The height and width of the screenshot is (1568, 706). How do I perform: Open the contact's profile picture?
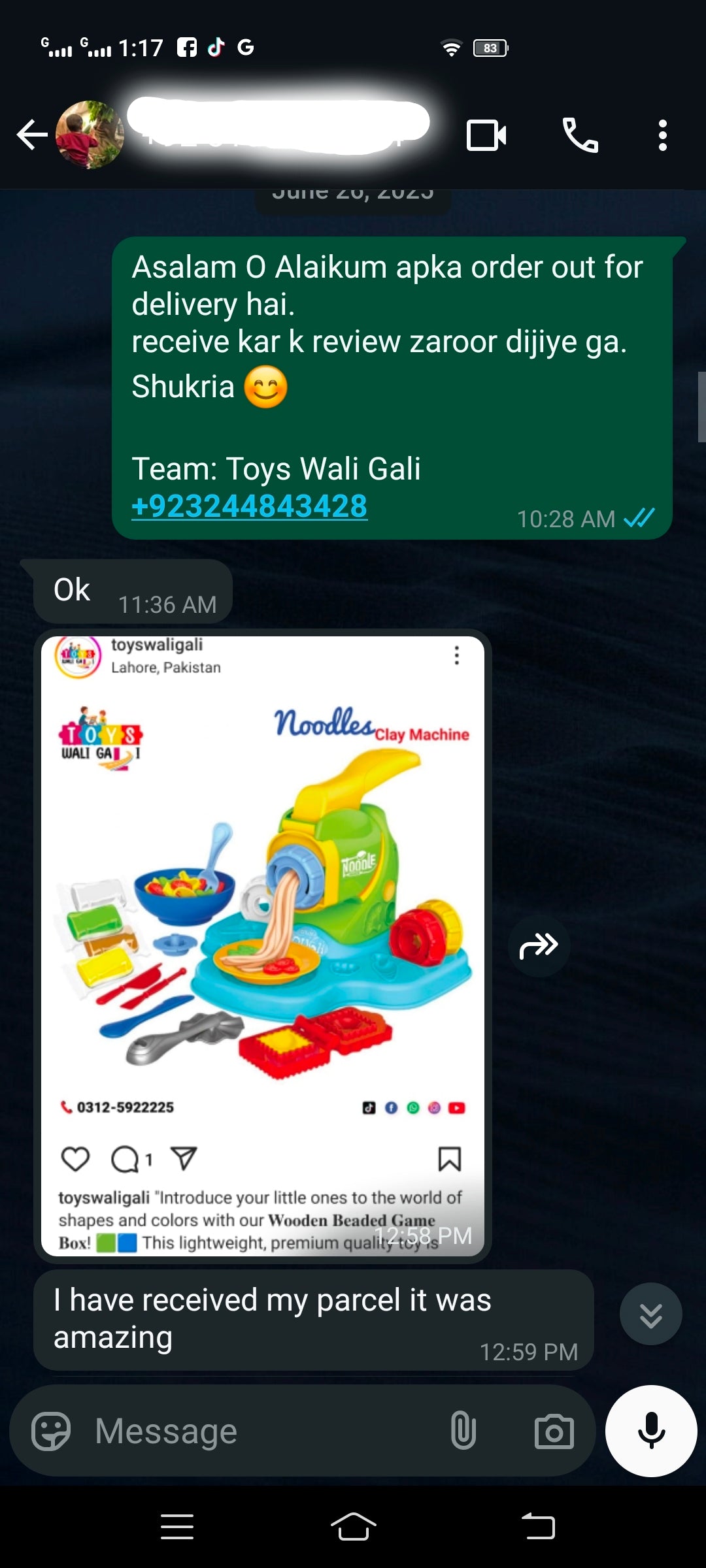(90, 135)
